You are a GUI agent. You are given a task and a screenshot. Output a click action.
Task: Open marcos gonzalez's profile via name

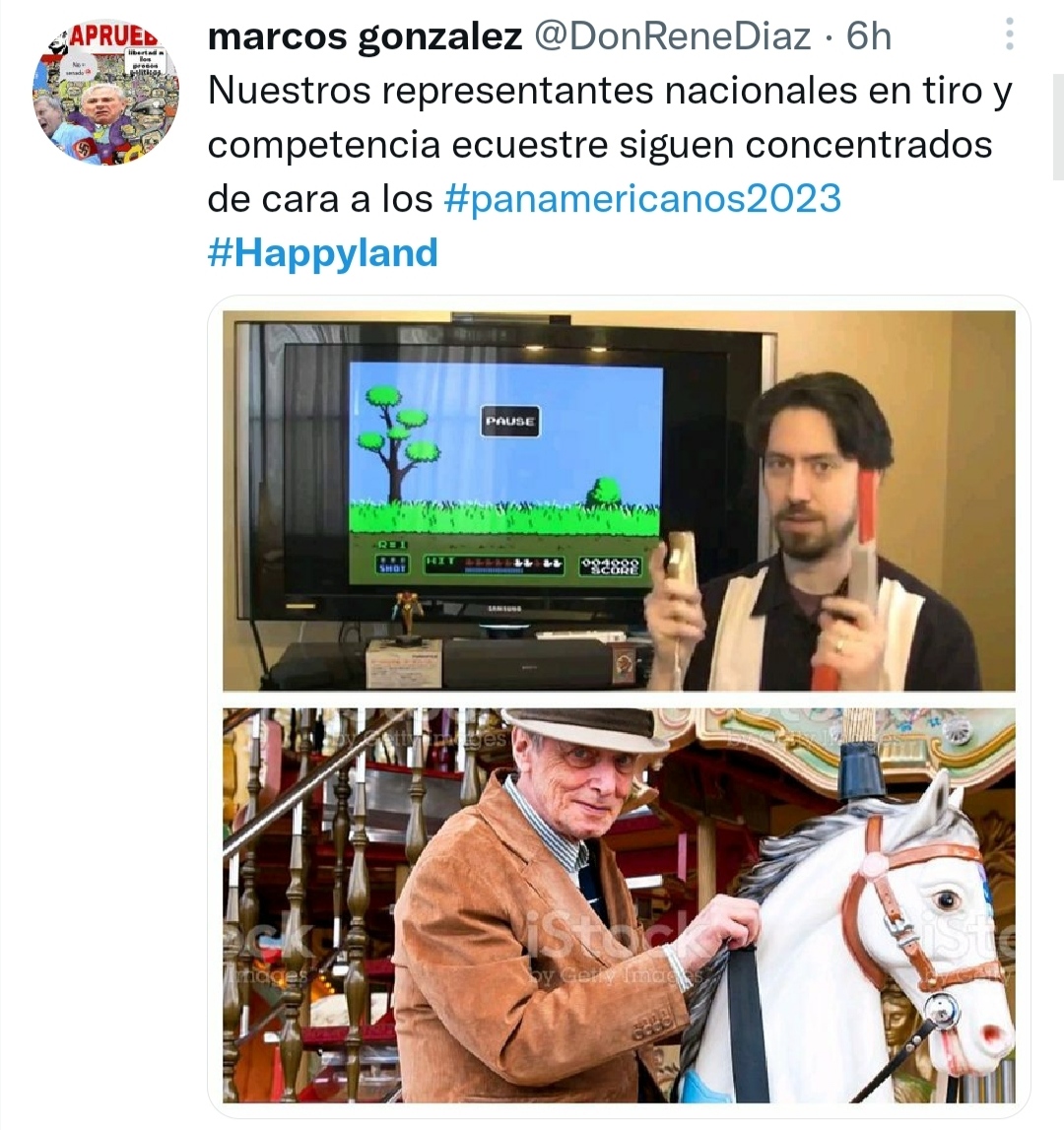click(365, 37)
